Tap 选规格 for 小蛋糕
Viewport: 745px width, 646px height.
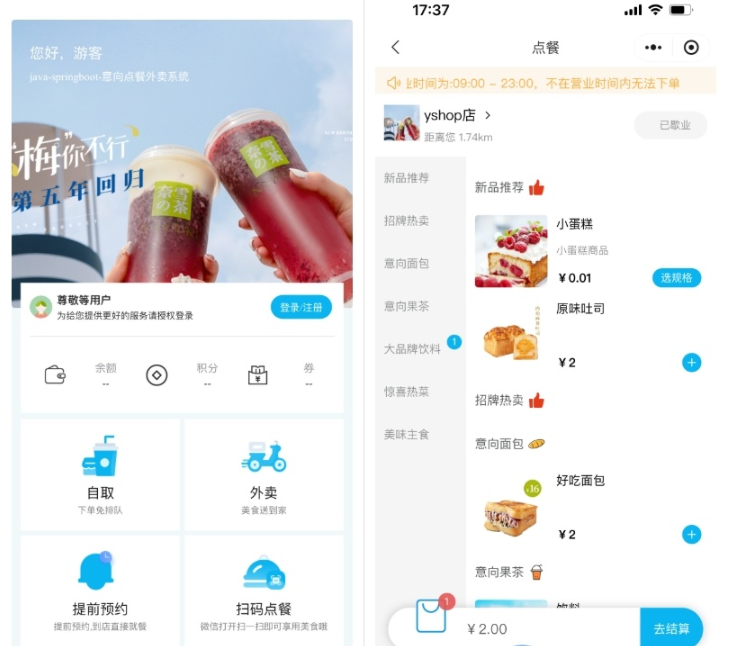(x=677, y=278)
